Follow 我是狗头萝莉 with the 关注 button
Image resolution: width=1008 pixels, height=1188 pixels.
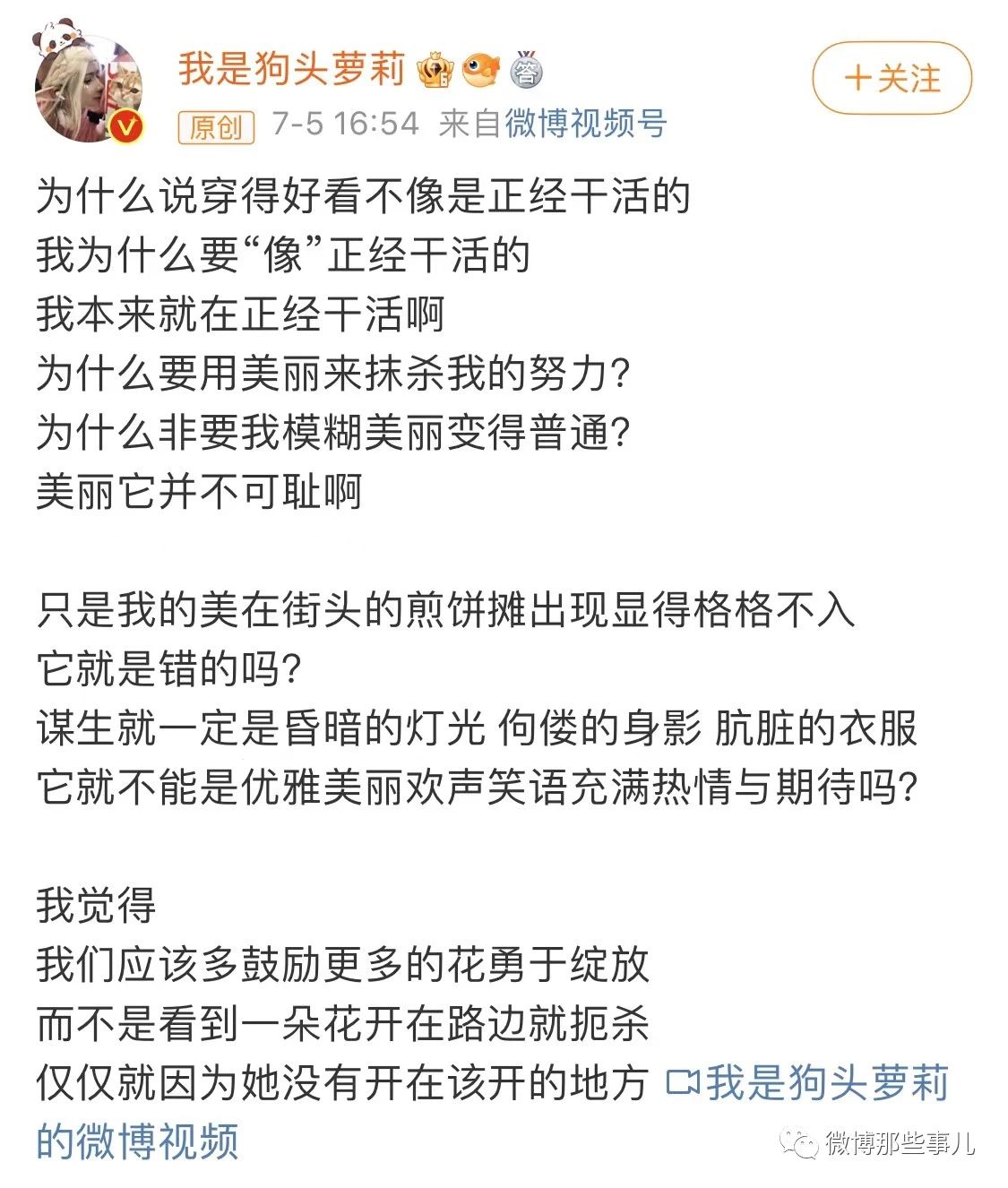[x=892, y=78]
